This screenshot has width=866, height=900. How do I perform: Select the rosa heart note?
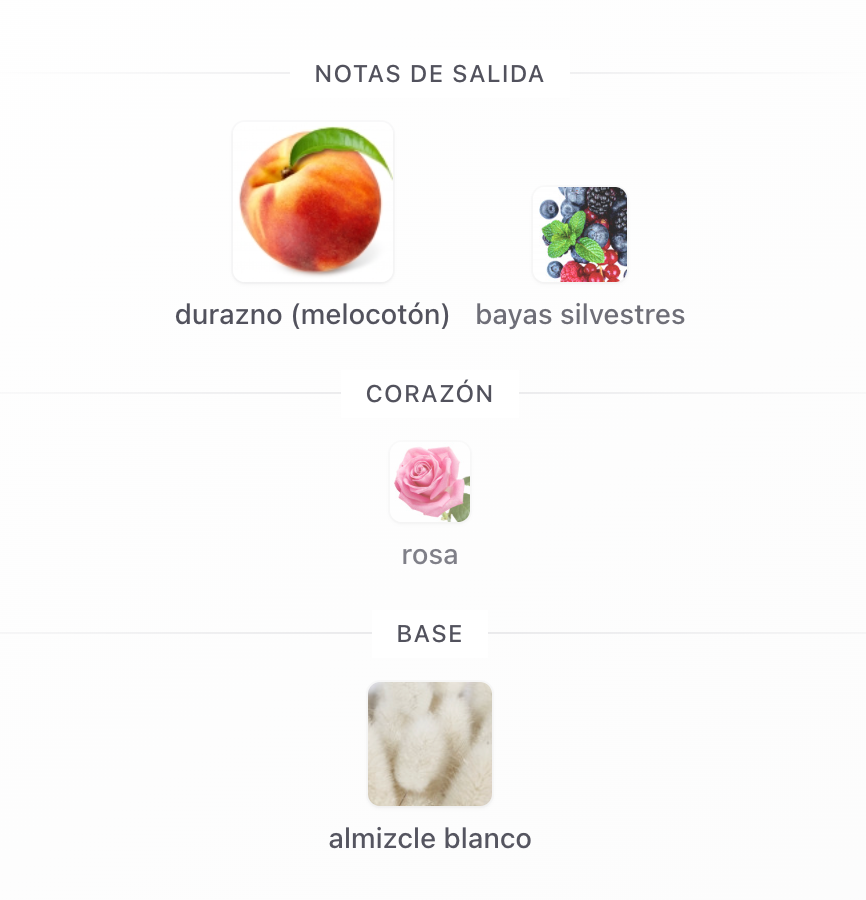pos(430,482)
